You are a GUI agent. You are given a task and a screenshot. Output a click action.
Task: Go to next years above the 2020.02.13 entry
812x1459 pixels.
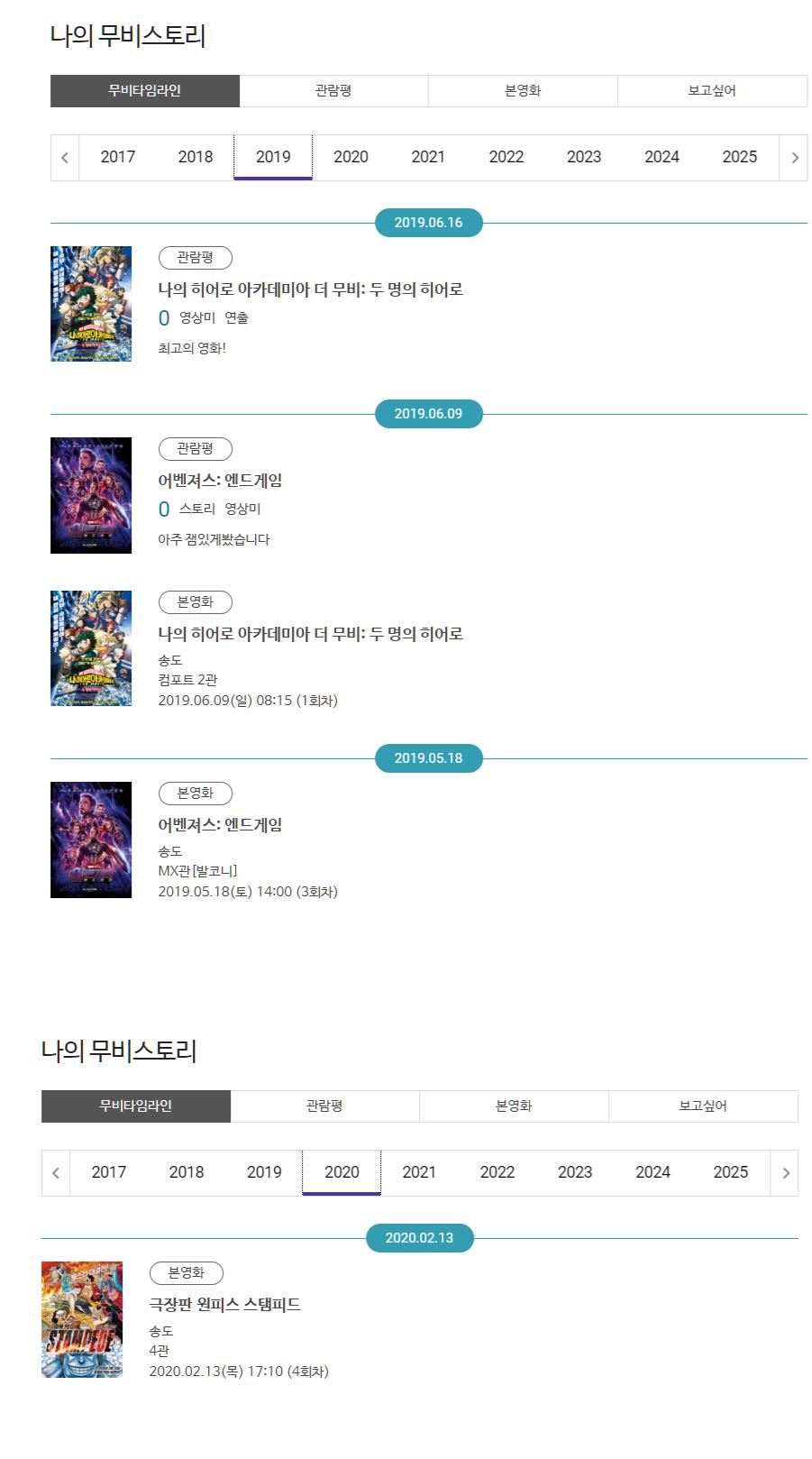785,1173
